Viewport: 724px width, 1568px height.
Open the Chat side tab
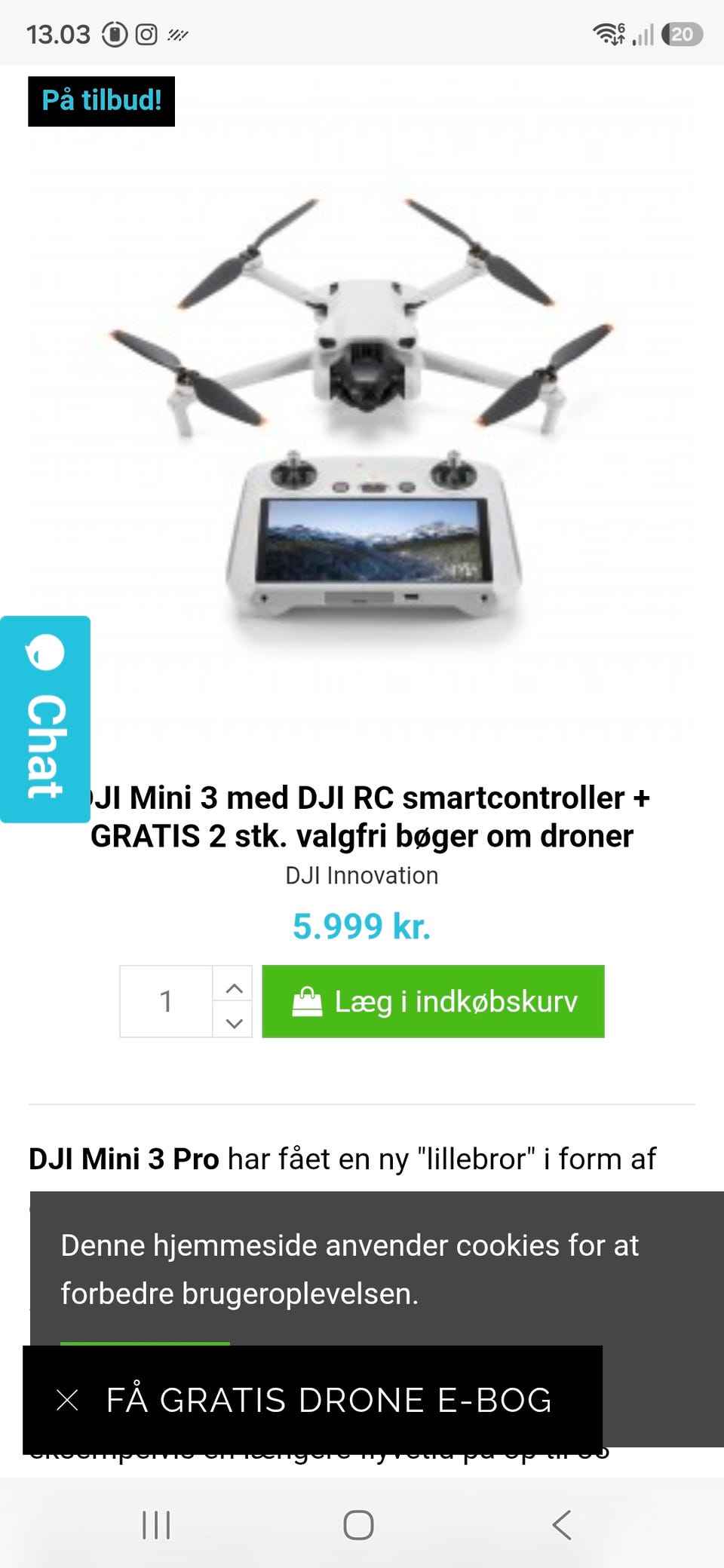[x=45, y=719]
